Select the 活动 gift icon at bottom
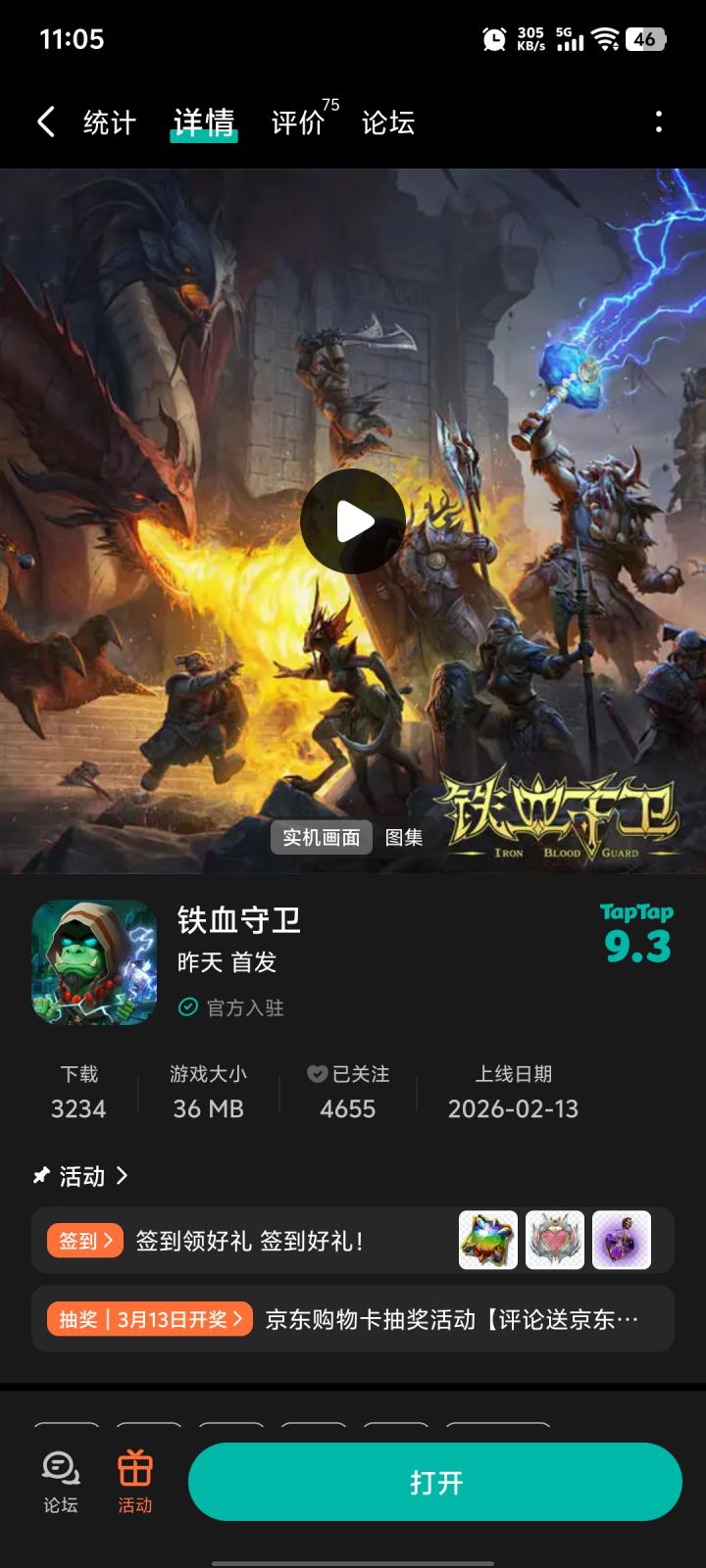The width and height of the screenshot is (706, 1568). coord(134,1480)
